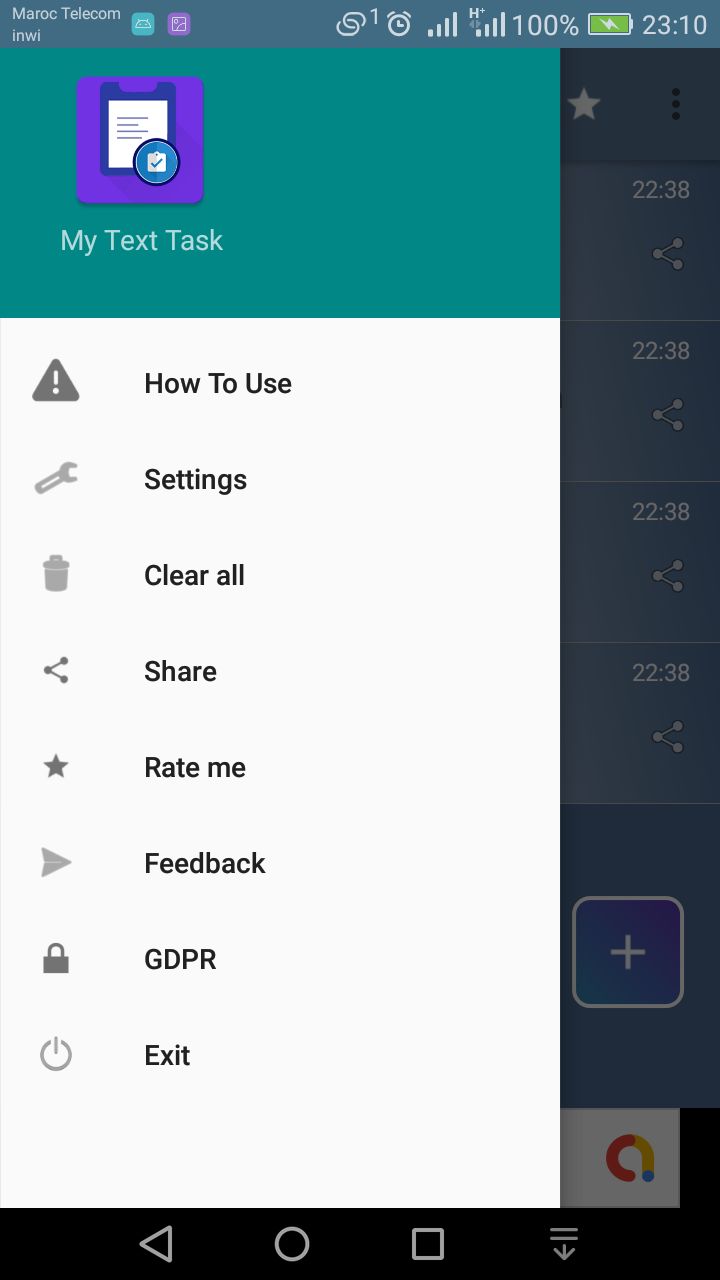
Task: Open the three-dot overflow menu
Action: [x=676, y=104]
